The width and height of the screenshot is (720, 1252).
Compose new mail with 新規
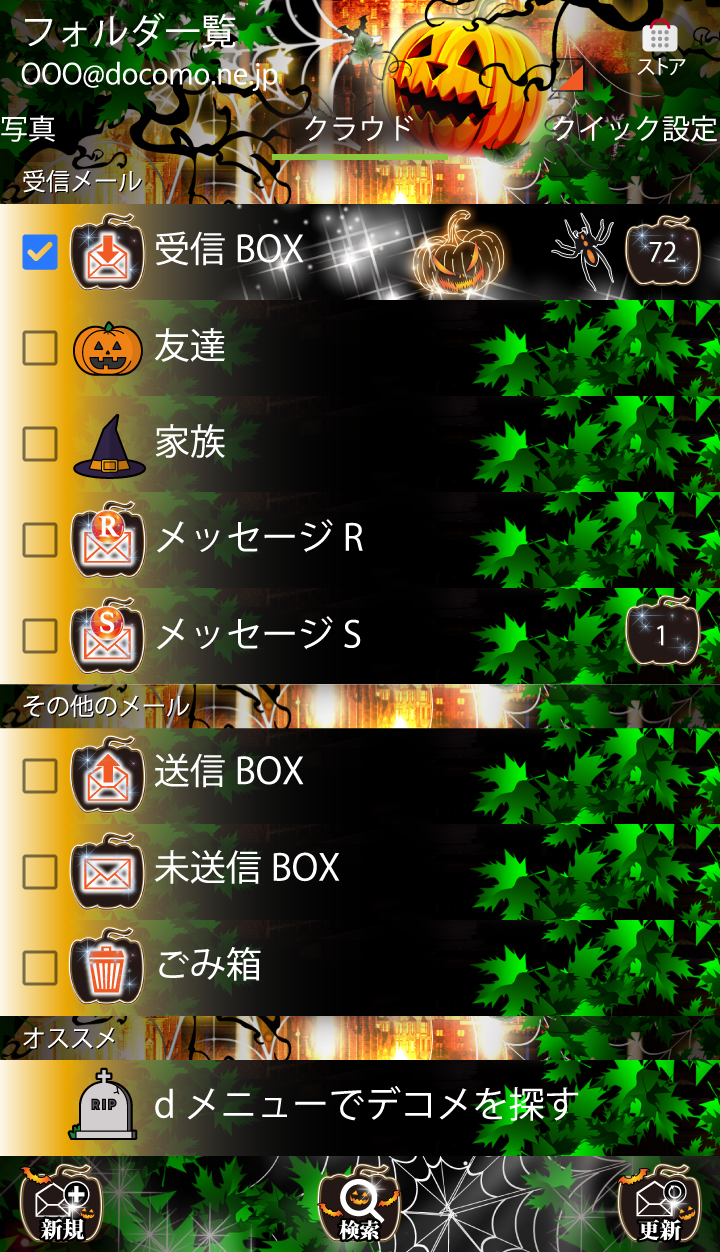pos(61,1205)
